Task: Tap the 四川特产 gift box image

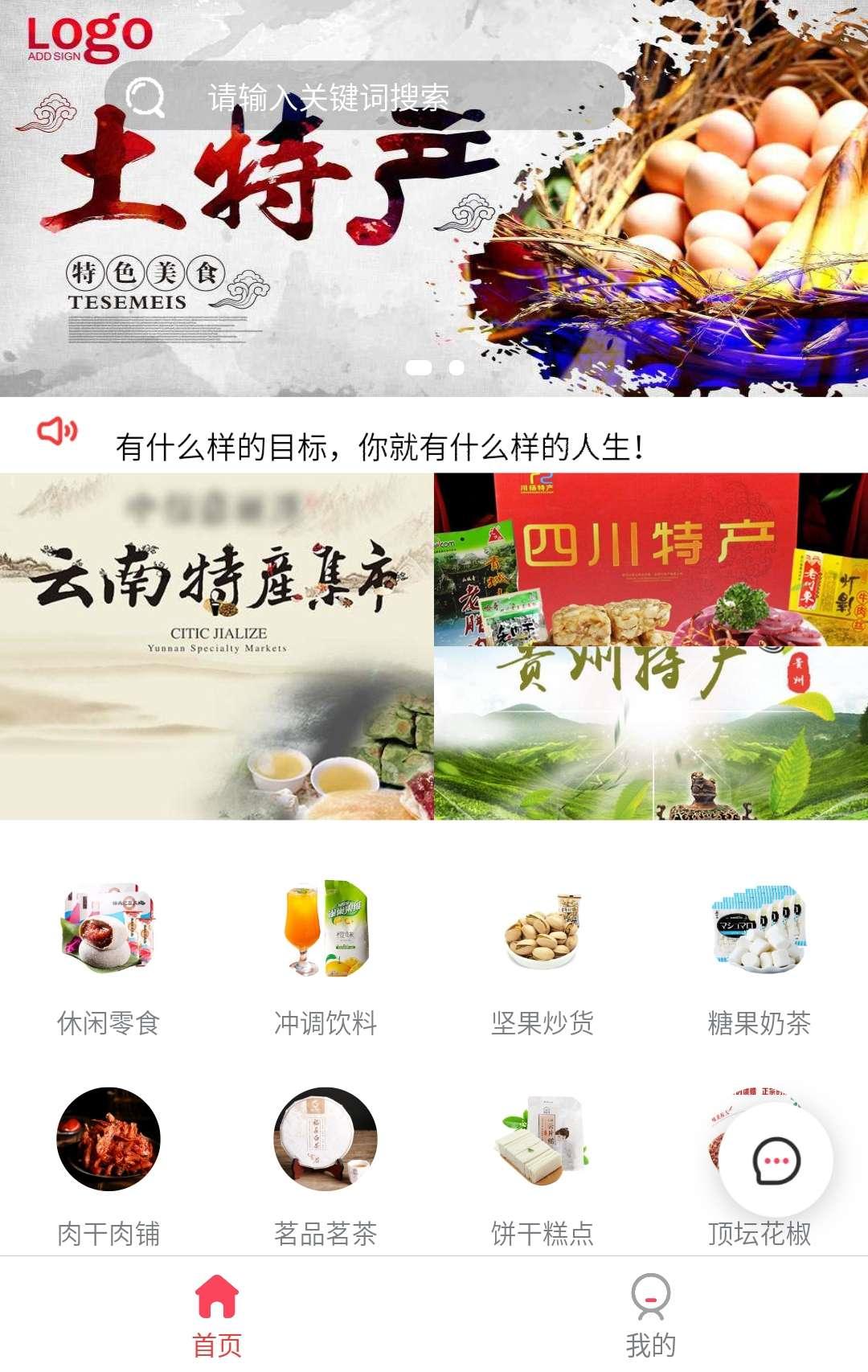Action: pyautogui.click(x=651, y=555)
